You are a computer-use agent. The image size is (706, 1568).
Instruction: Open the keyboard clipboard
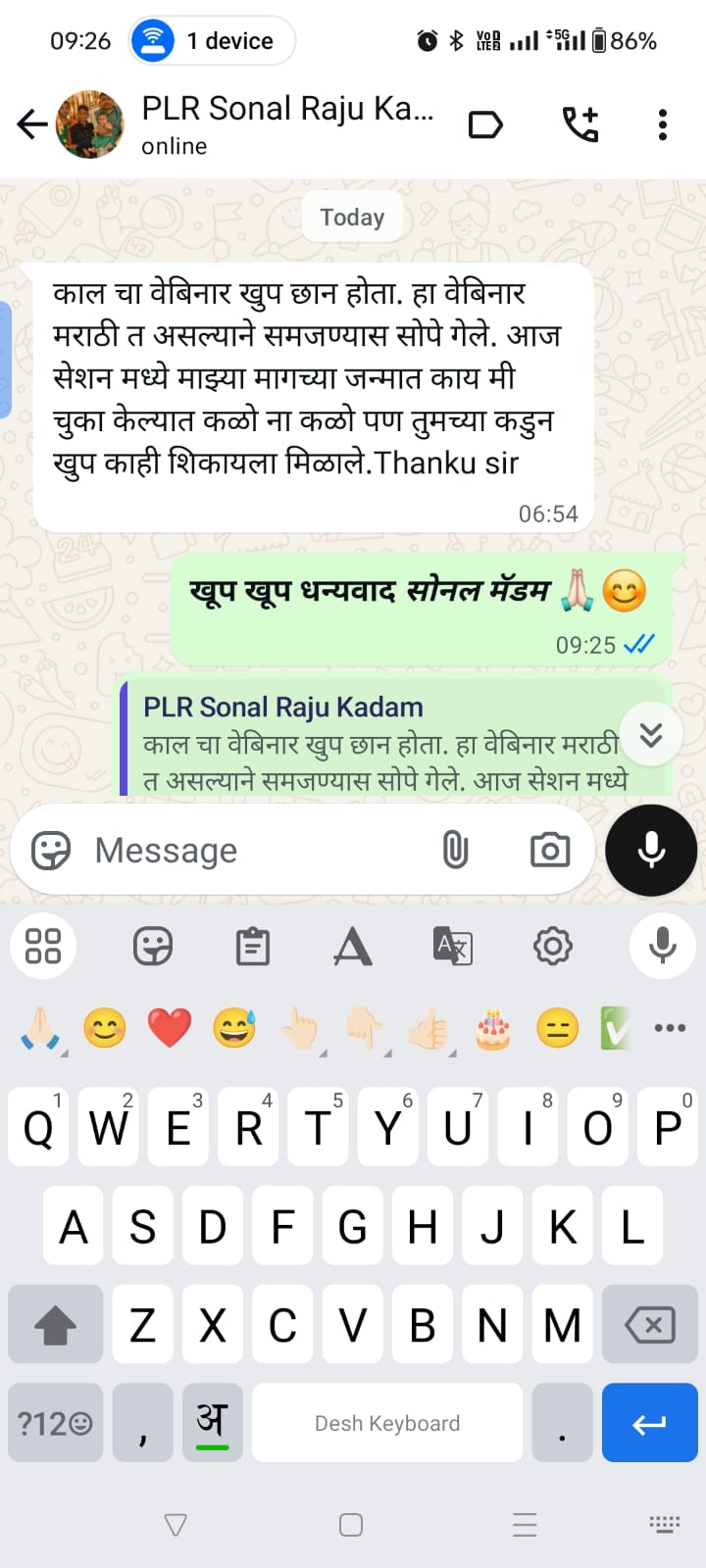pos(253,947)
